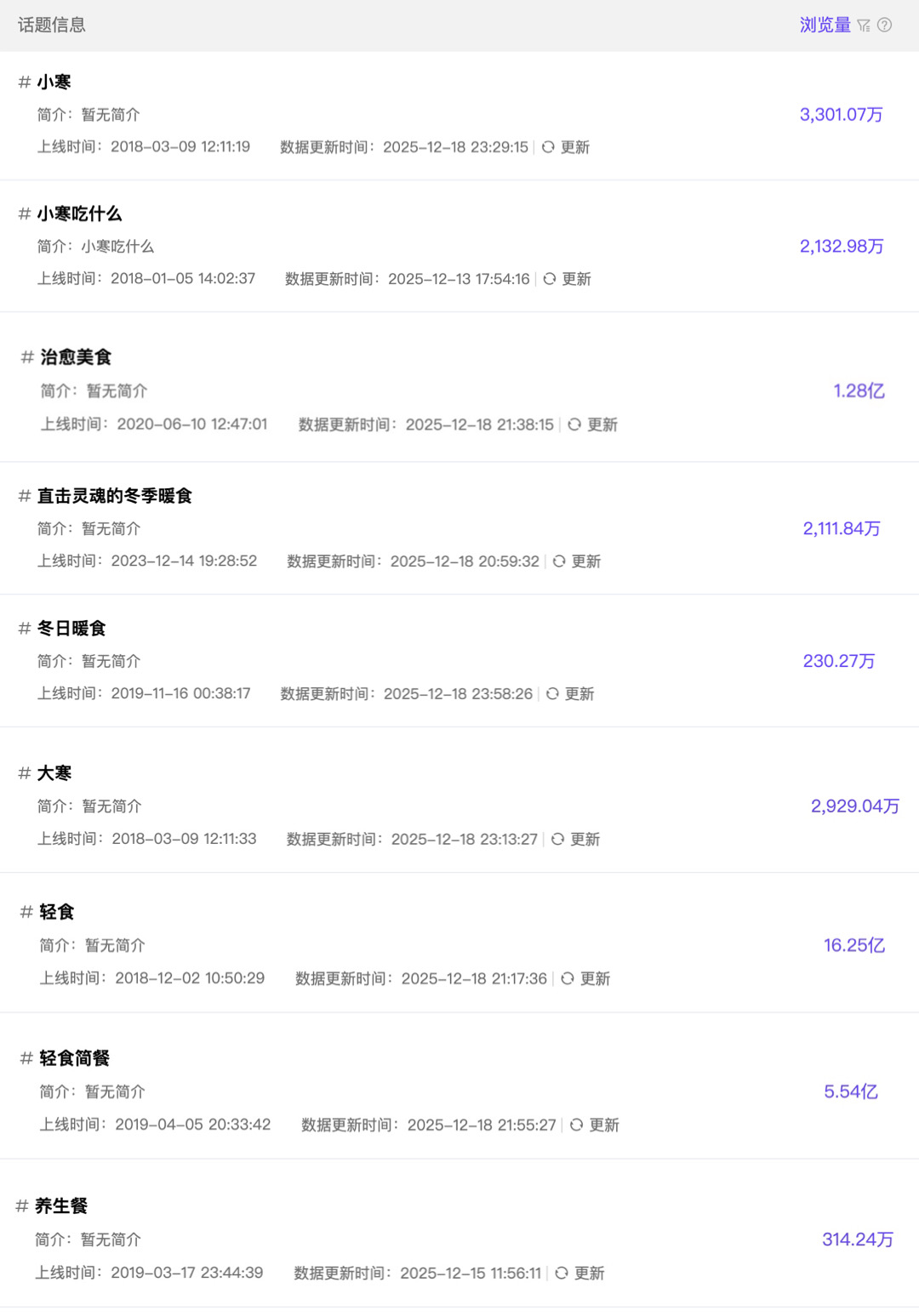Sort topics by 浏览量
The width and height of the screenshot is (919, 1316).
(824, 25)
